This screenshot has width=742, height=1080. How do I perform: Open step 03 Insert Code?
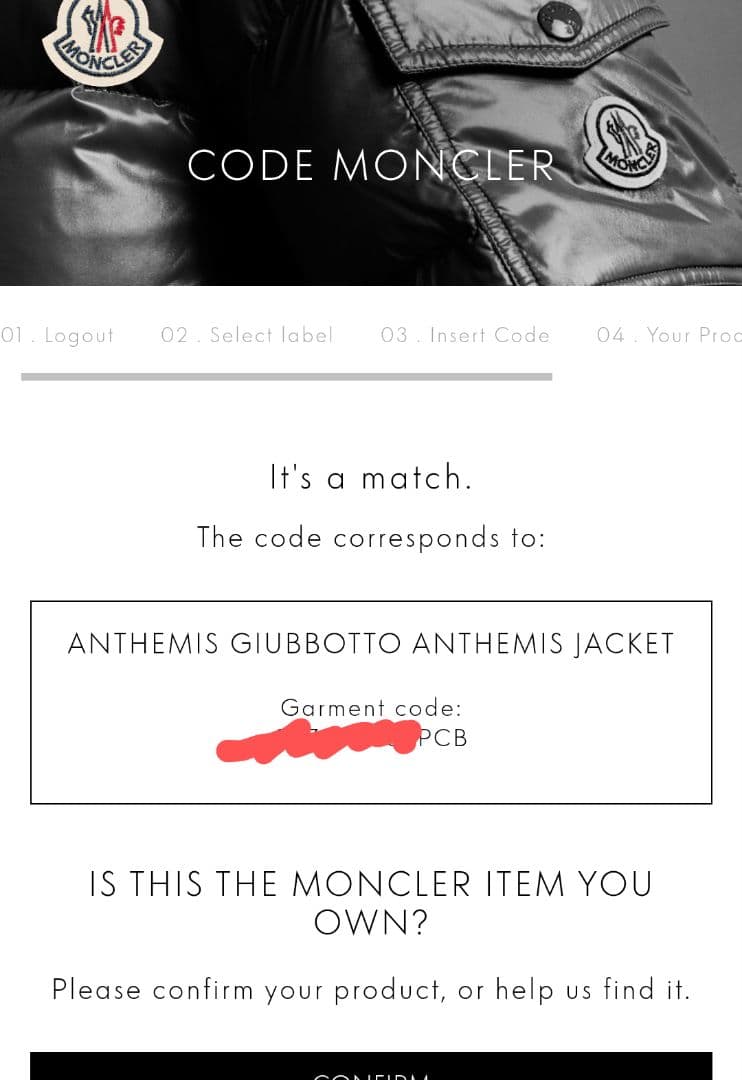(x=465, y=336)
